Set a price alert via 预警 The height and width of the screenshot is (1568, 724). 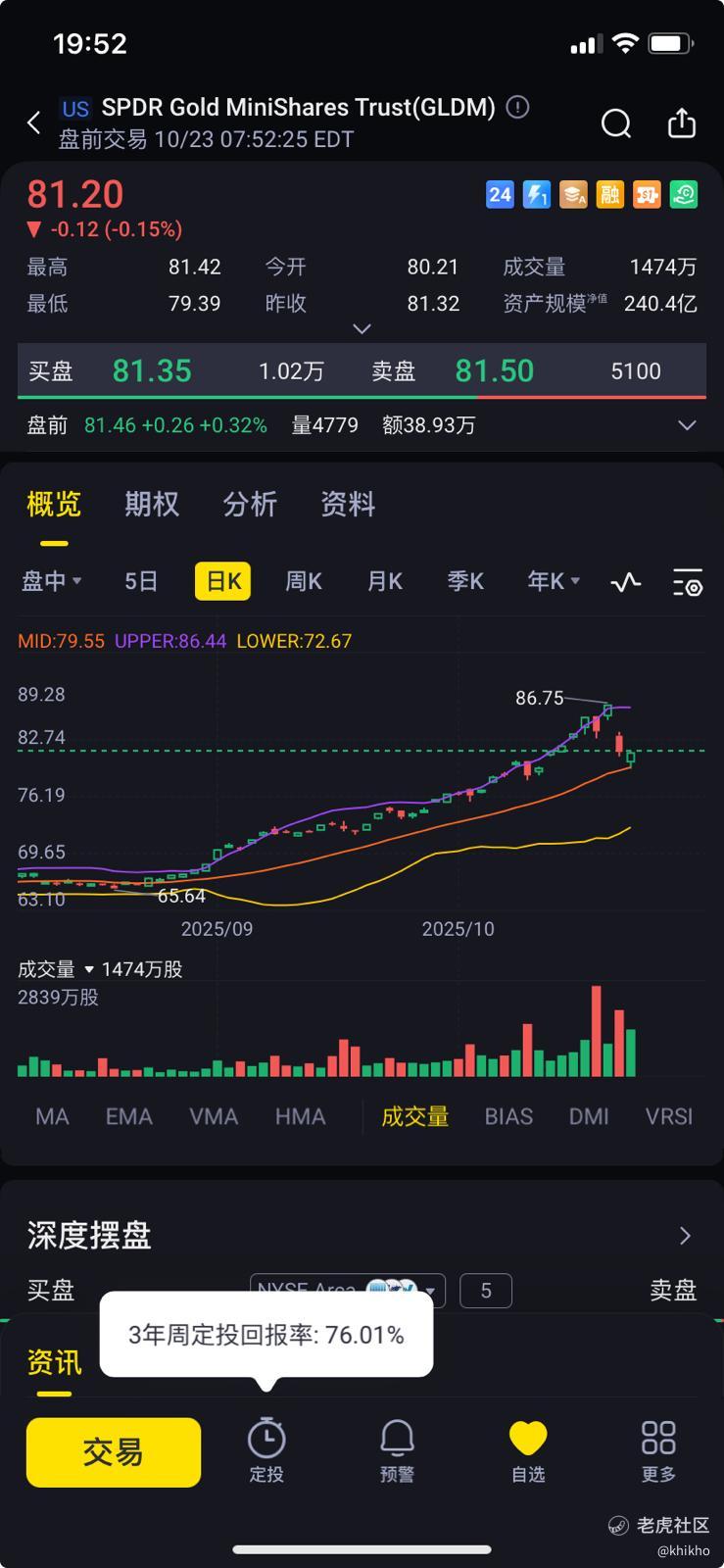coord(397,1450)
